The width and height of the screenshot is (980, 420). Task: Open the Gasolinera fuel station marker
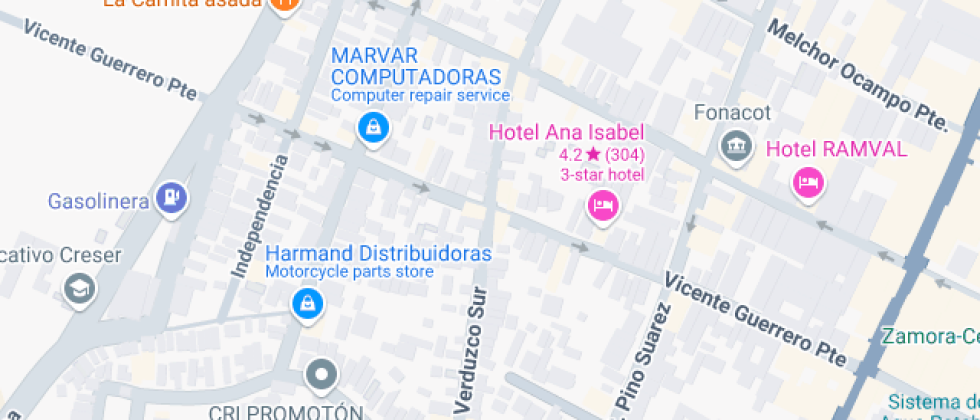173,198
